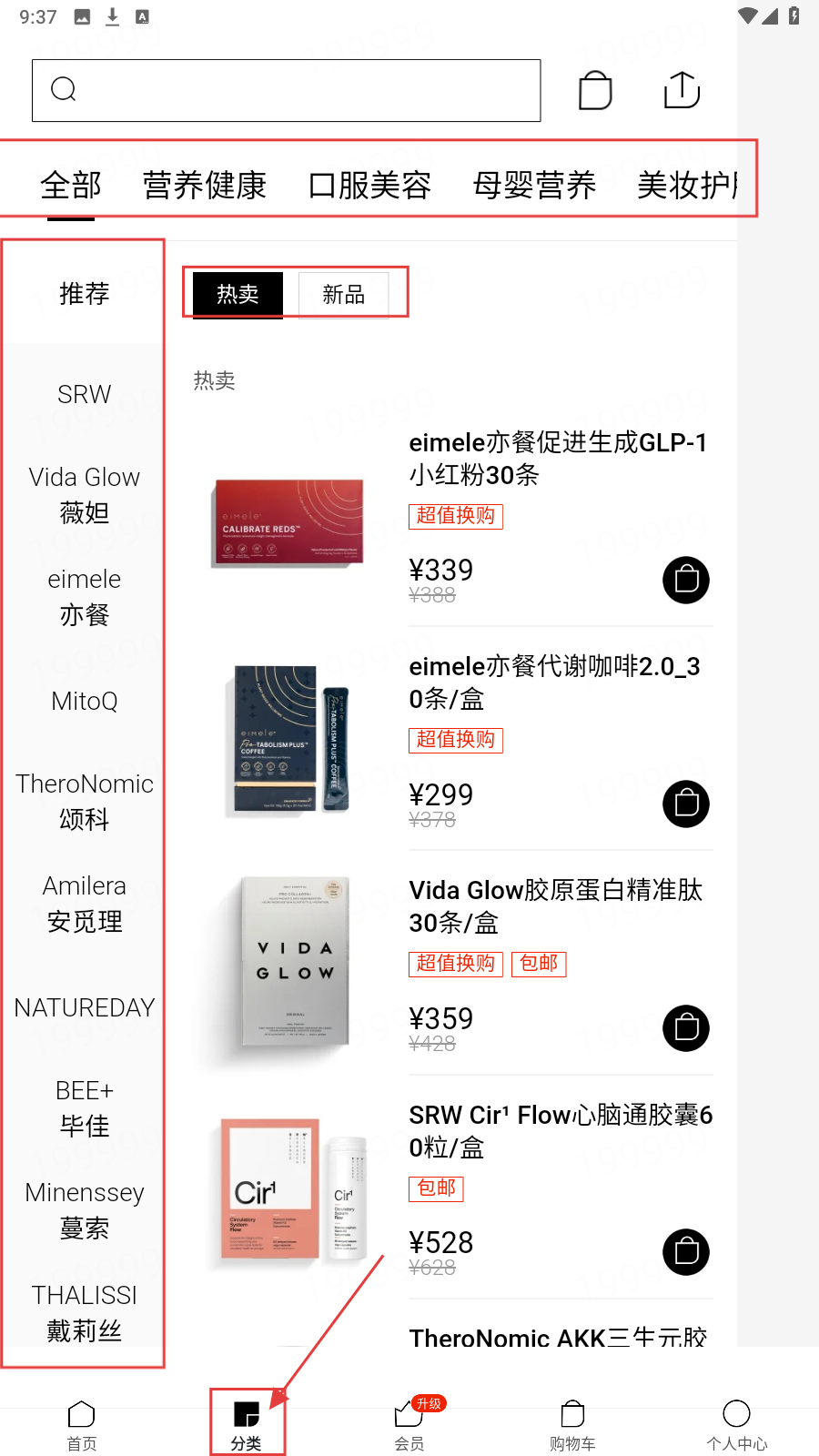The image size is (819, 1456).
Task: Select SRW brand in sidebar
Action: tap(84, 394)
